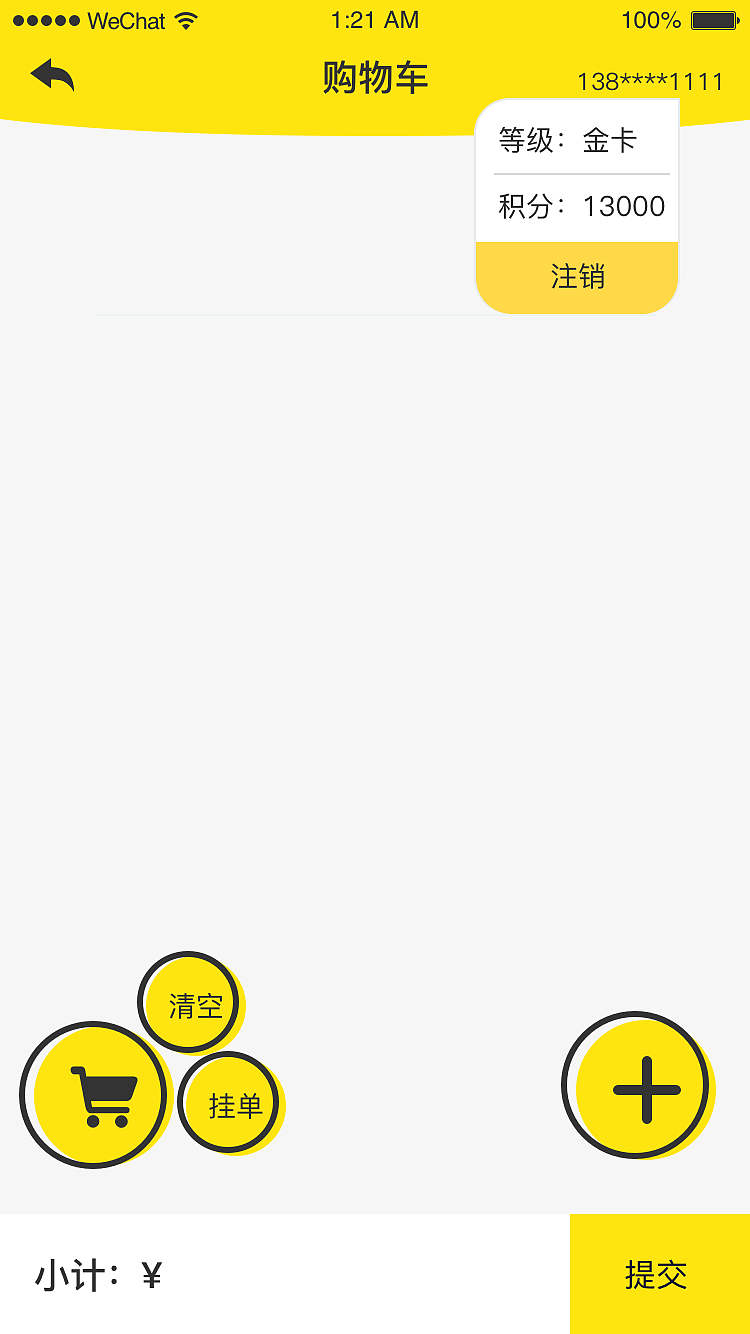Add an item with the plus button
750x1334 pixels.
639,1087
